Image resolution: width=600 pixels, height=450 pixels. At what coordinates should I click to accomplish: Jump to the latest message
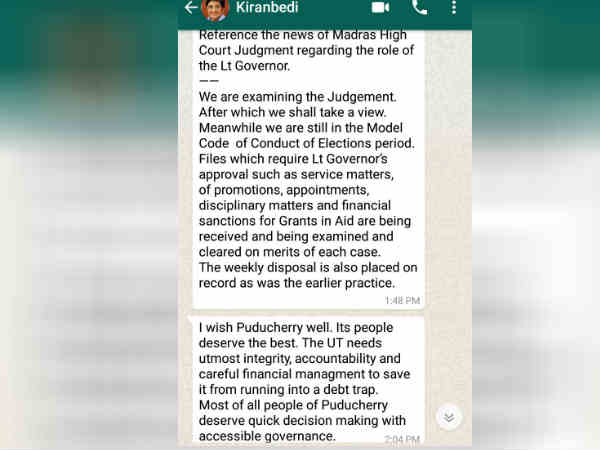pyautogui.click(x=449, y=417)
